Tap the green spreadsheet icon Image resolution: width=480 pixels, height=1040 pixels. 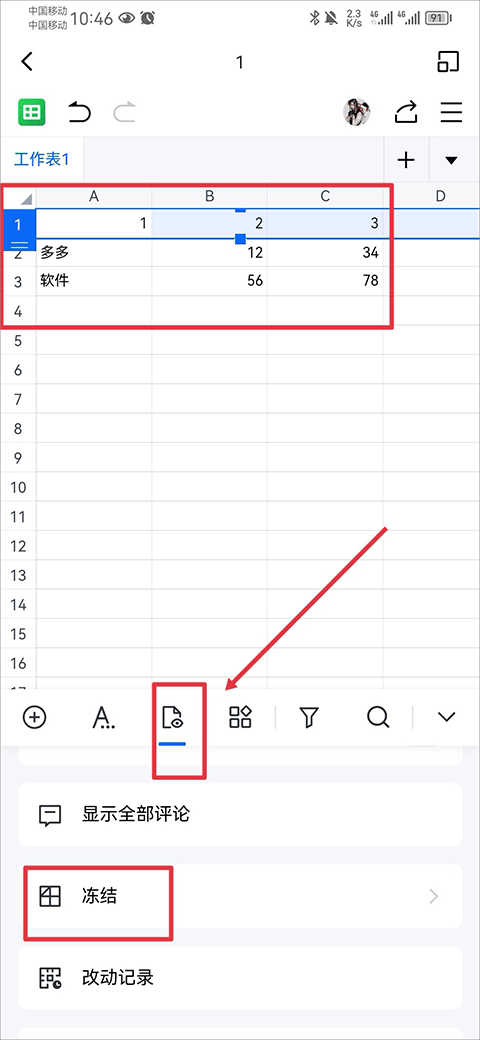coord(30,113)
